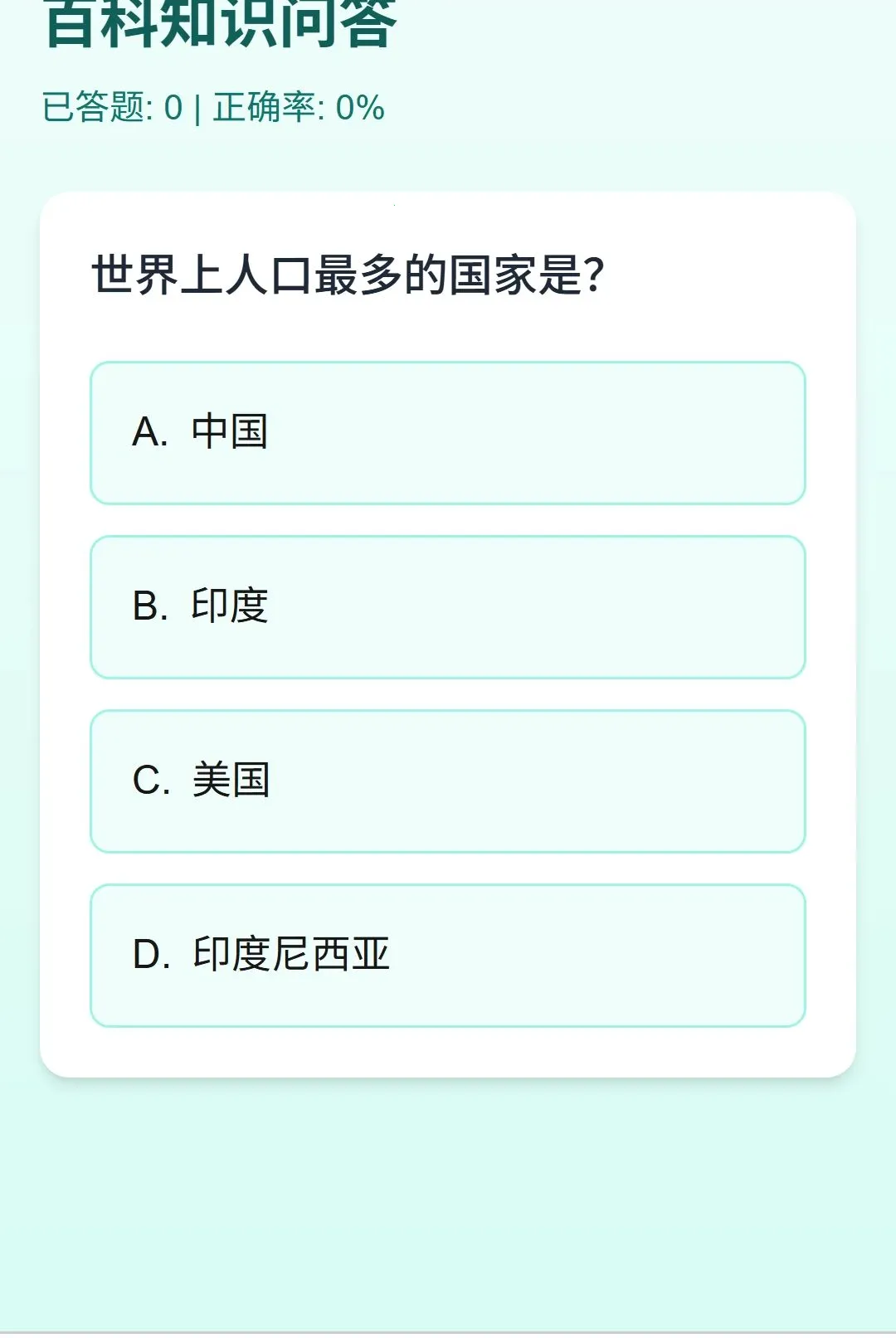
Task: Select answer A. 中国
Action: pos(448,433)
